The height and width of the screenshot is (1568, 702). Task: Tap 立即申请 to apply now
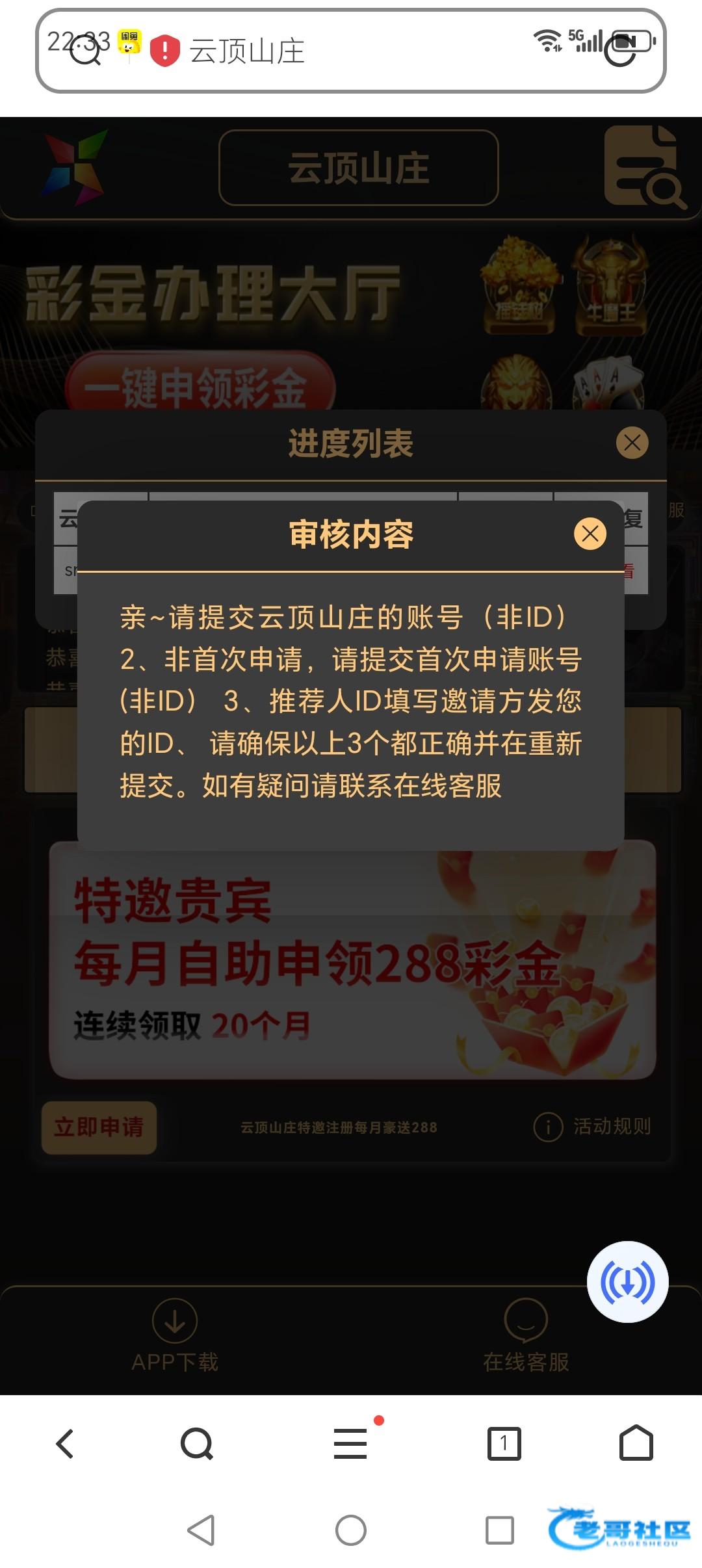[99, 1127]
